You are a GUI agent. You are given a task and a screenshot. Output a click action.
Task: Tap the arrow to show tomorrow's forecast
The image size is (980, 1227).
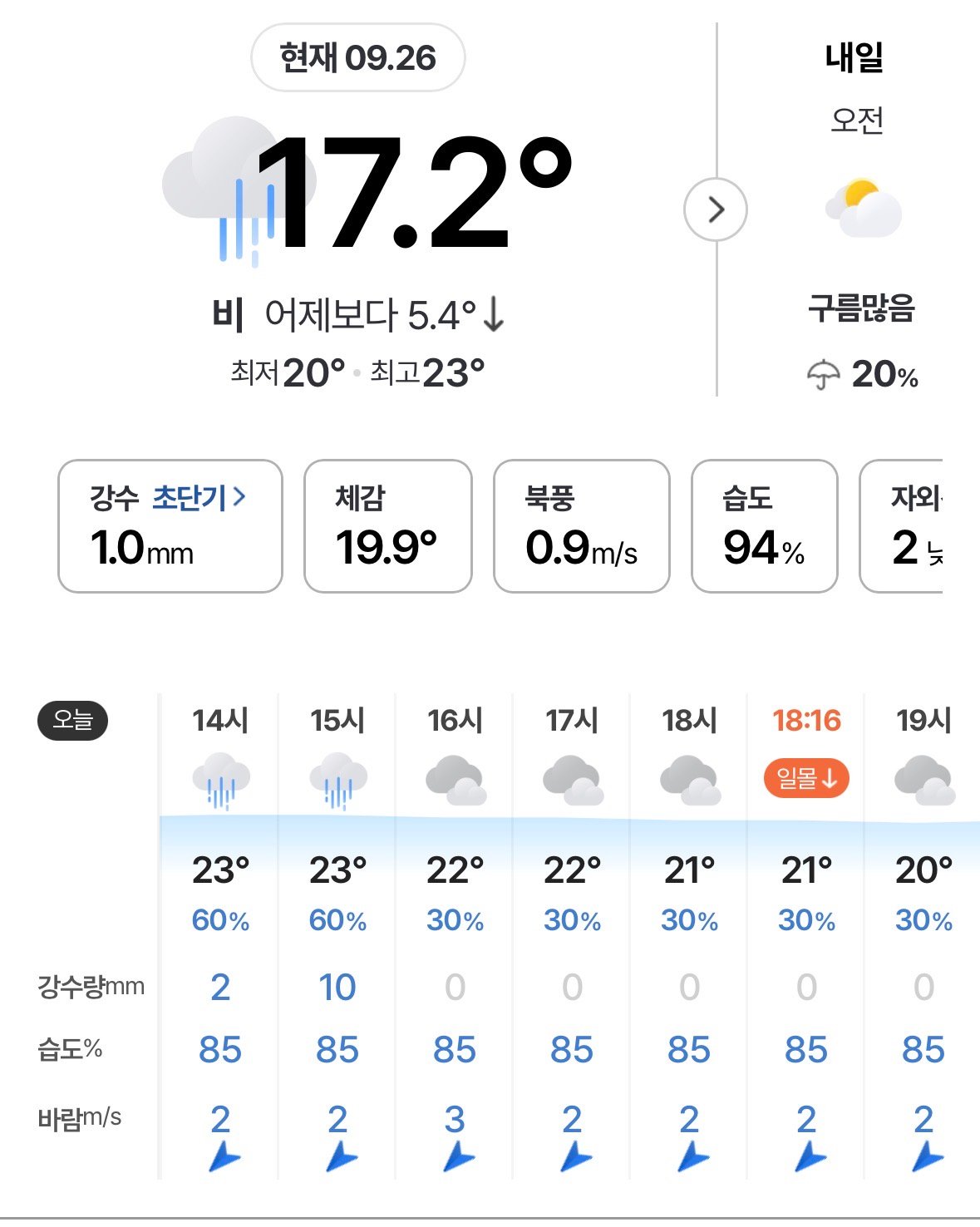(716, 209)
